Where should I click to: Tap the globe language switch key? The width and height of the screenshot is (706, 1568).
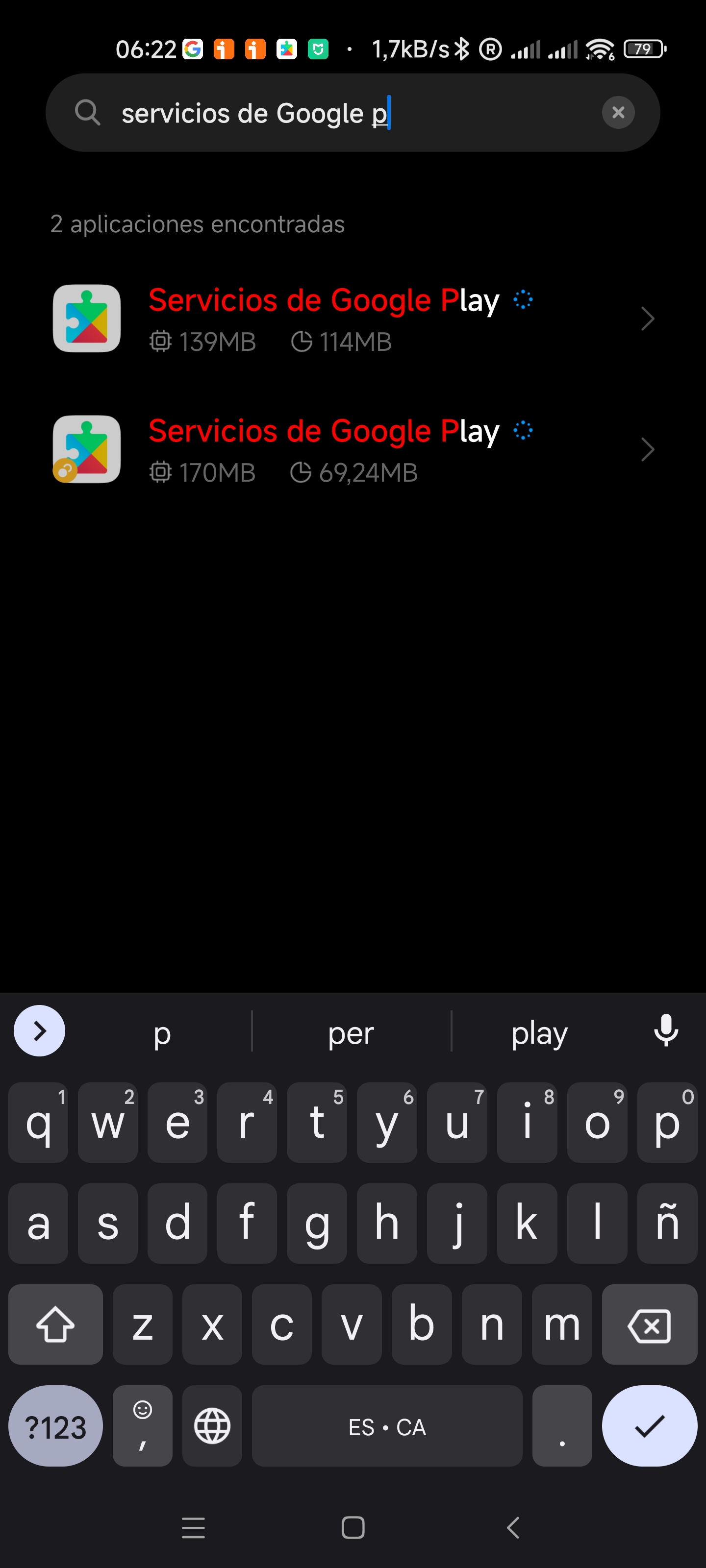[212, 1425]
